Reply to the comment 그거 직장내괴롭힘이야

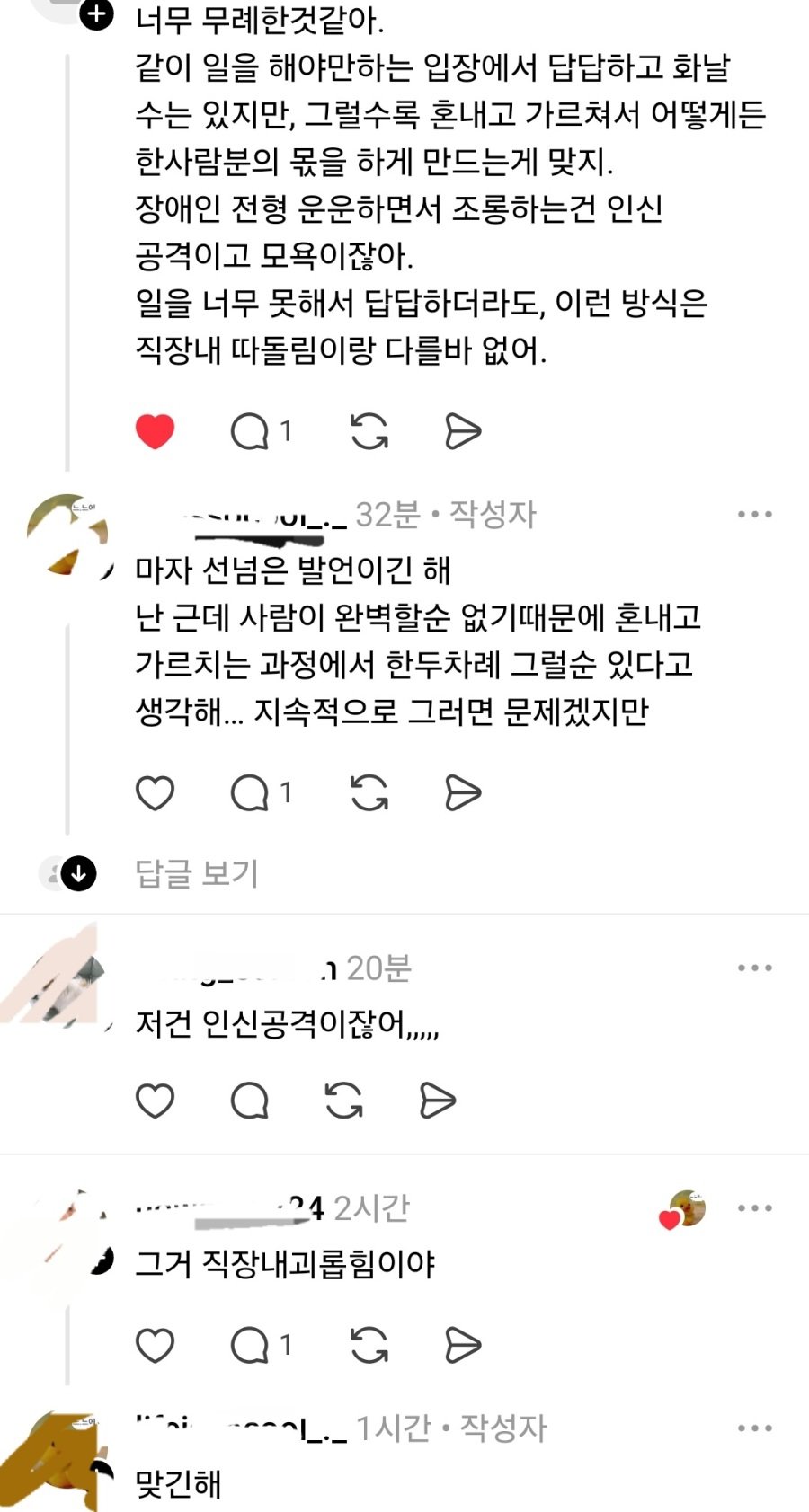click(x=250, y=1345)
